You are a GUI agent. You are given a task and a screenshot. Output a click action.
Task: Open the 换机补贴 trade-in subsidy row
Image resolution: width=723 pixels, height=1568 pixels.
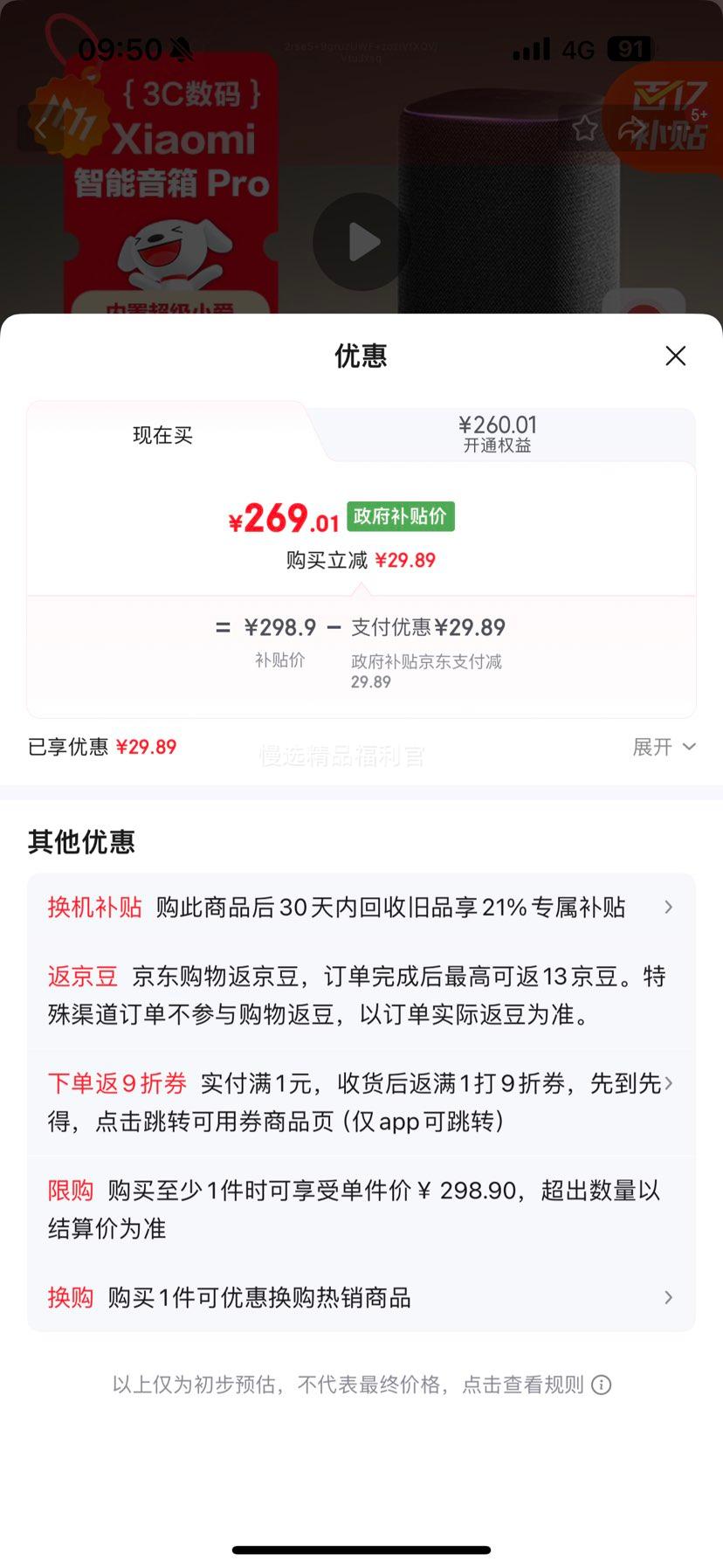click(x=361, y=908)
